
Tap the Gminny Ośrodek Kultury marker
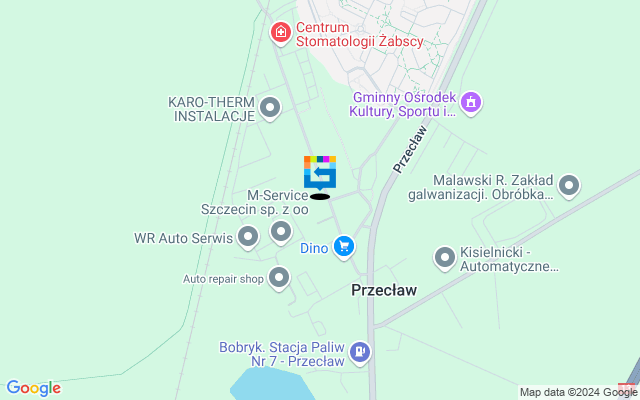click(472, 101)
